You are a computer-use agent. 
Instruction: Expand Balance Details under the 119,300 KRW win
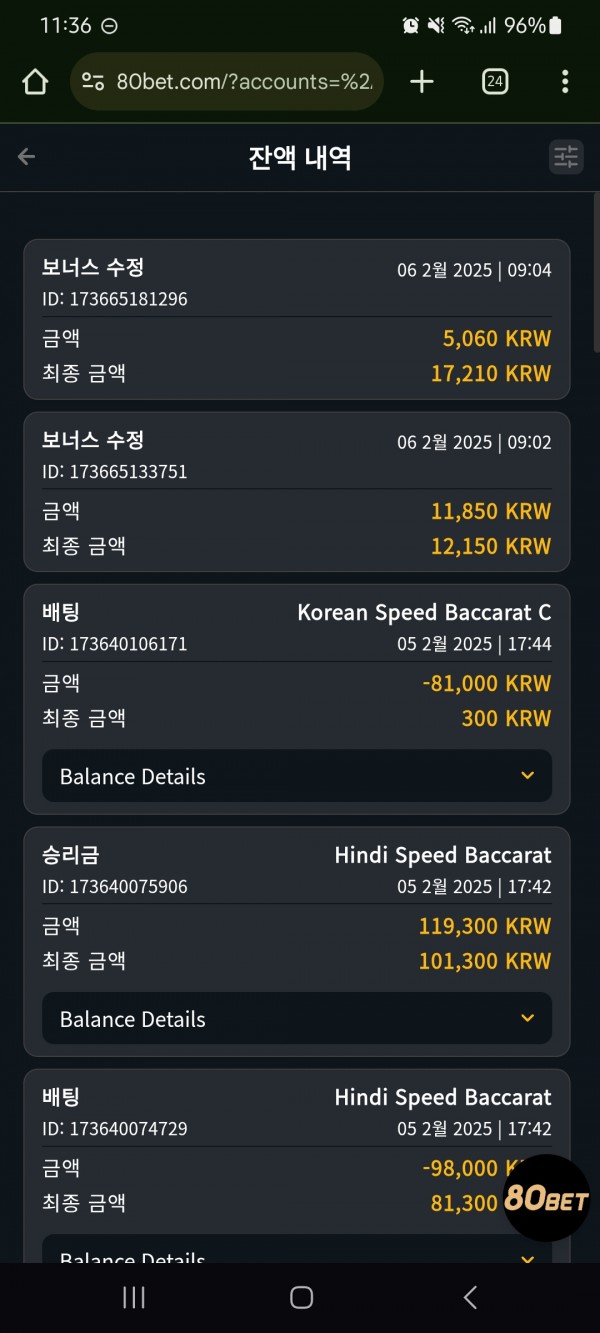point(297,1019)
